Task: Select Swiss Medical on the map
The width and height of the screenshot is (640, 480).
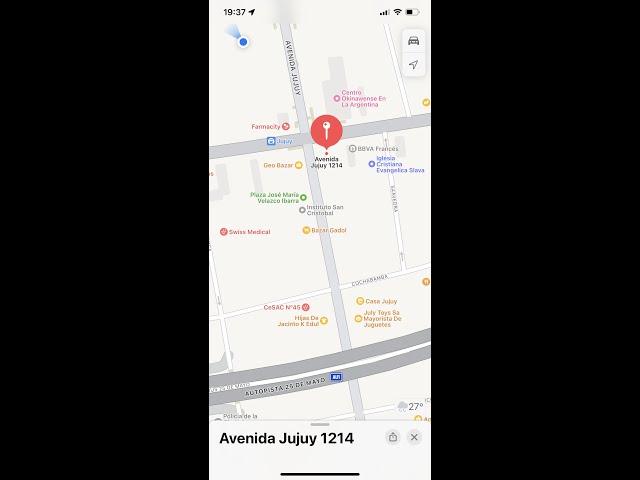Action: (224, 231)
